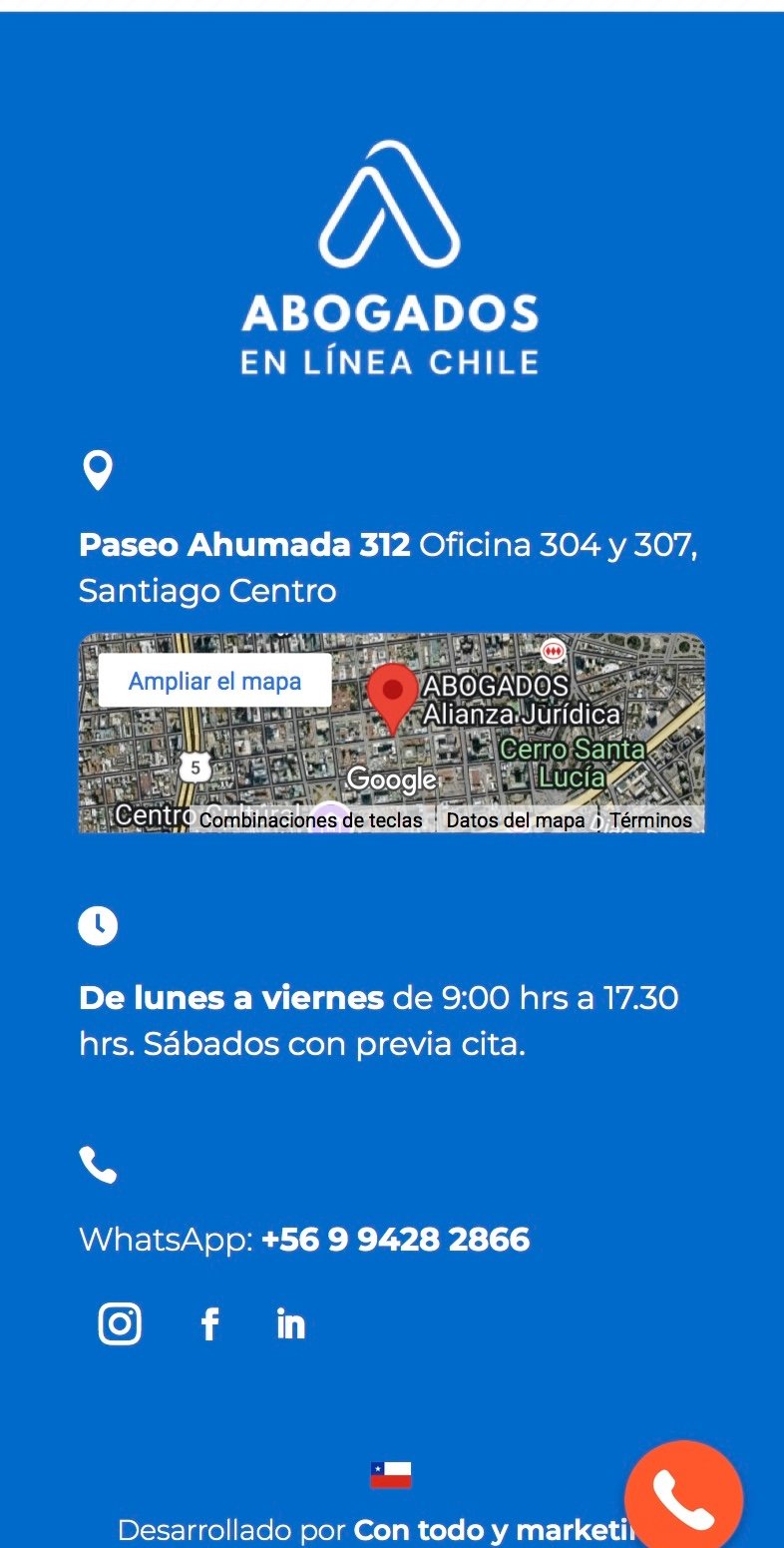Open the map's Términos link
784x1548 pixels.
pyautogui.click(x=651, y=820)
